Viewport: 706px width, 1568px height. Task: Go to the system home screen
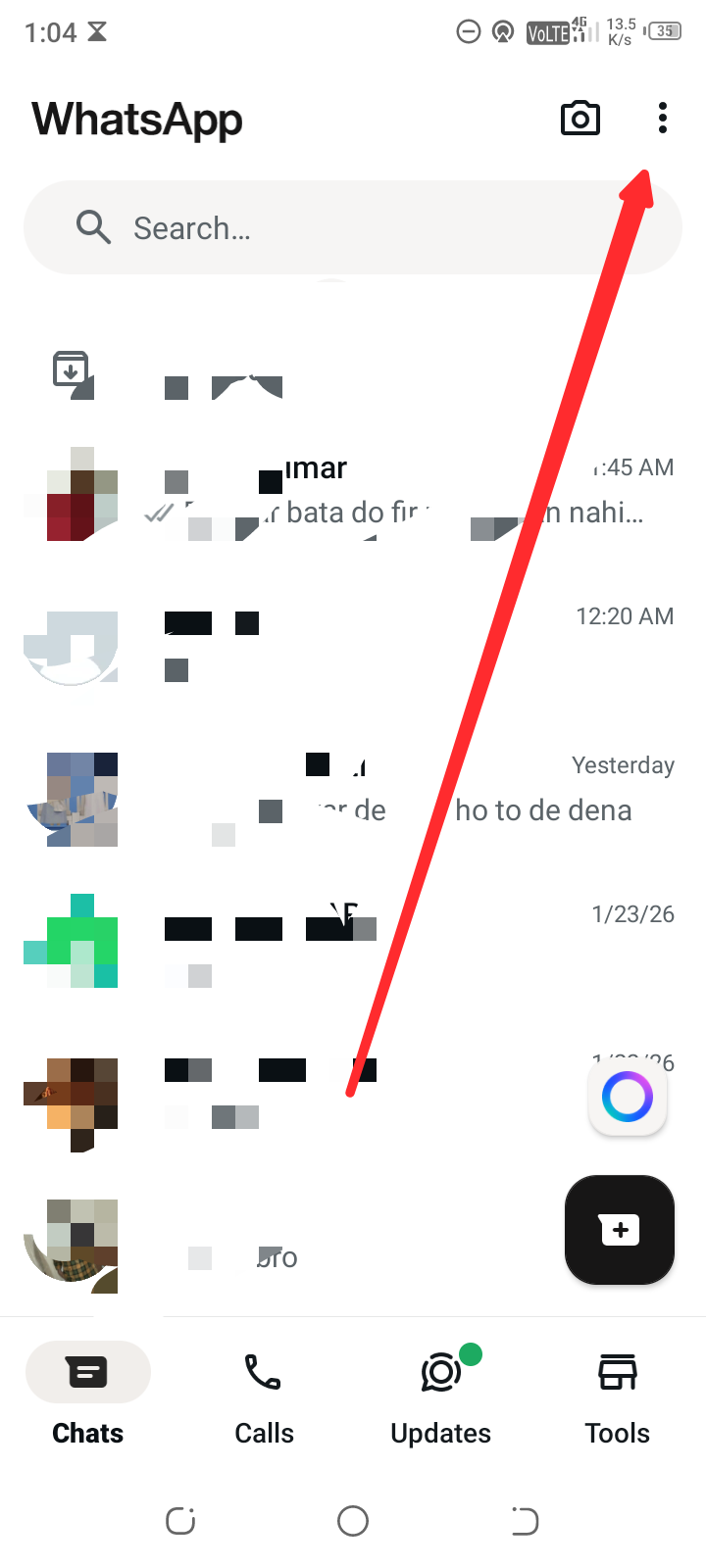353,1521
